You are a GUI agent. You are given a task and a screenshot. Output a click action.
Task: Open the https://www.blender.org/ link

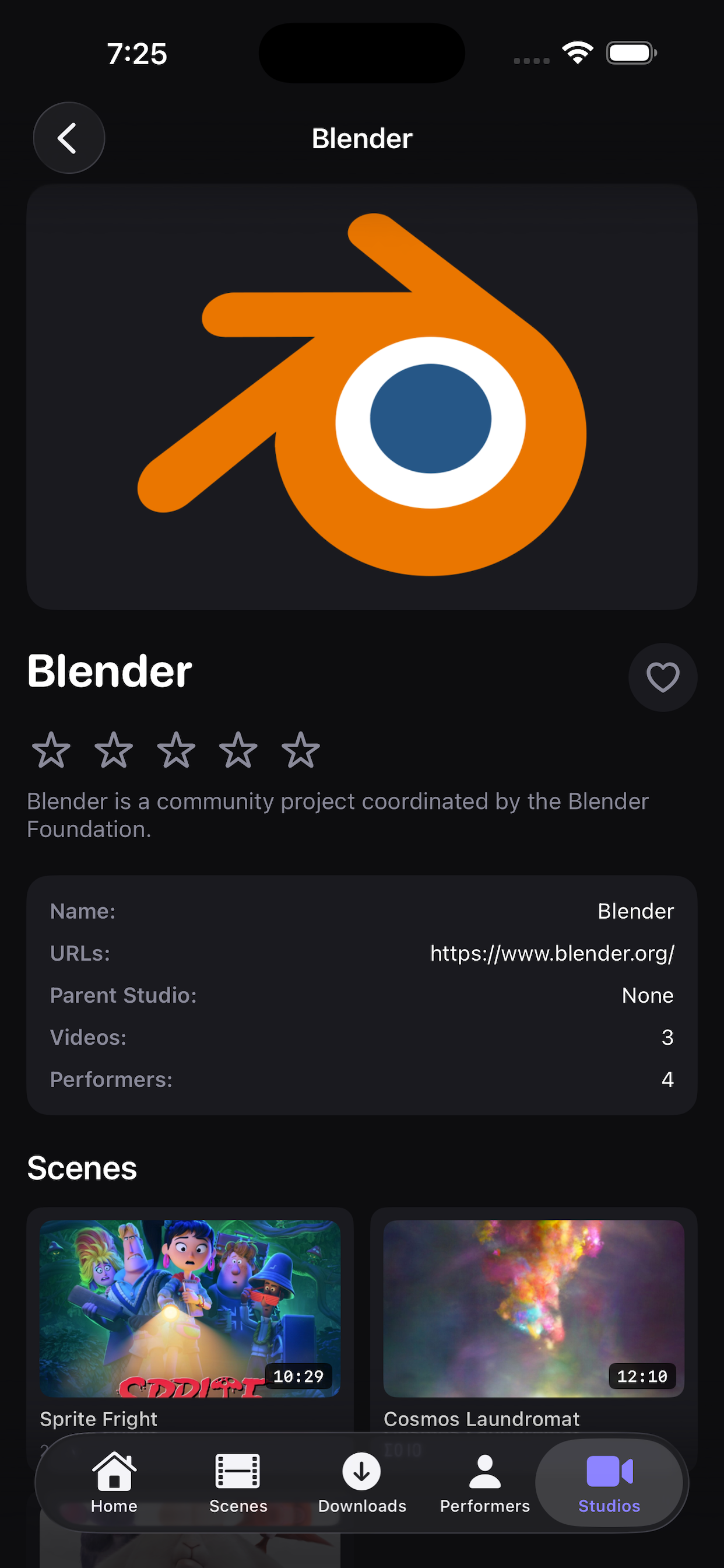coord(552,953)
